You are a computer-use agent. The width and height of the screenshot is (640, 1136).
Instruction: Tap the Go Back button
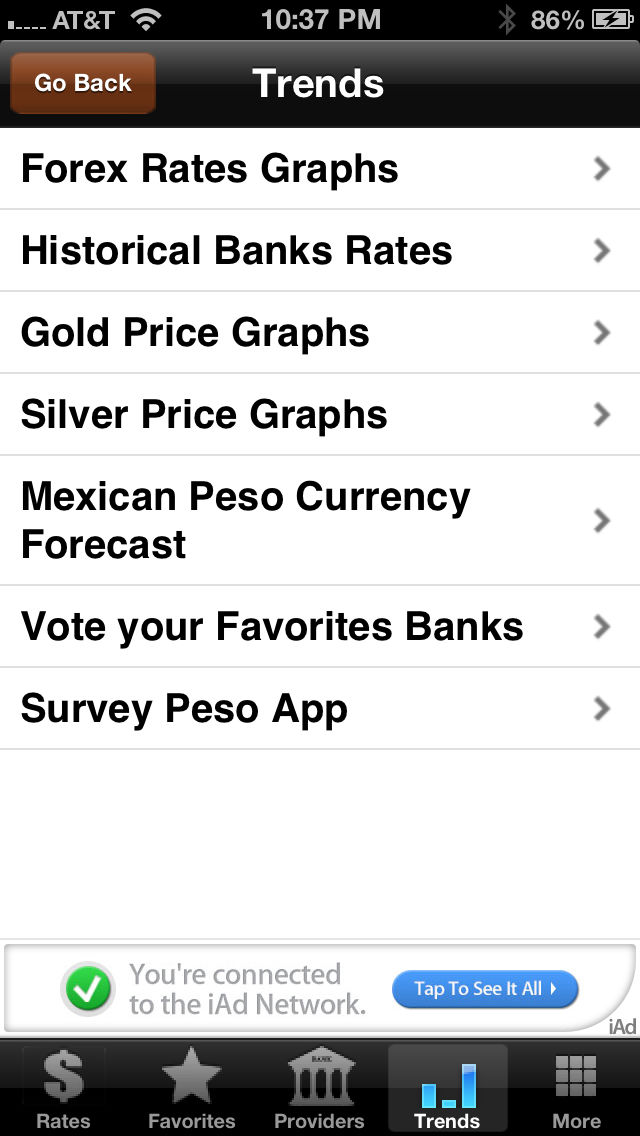[83, 84]
